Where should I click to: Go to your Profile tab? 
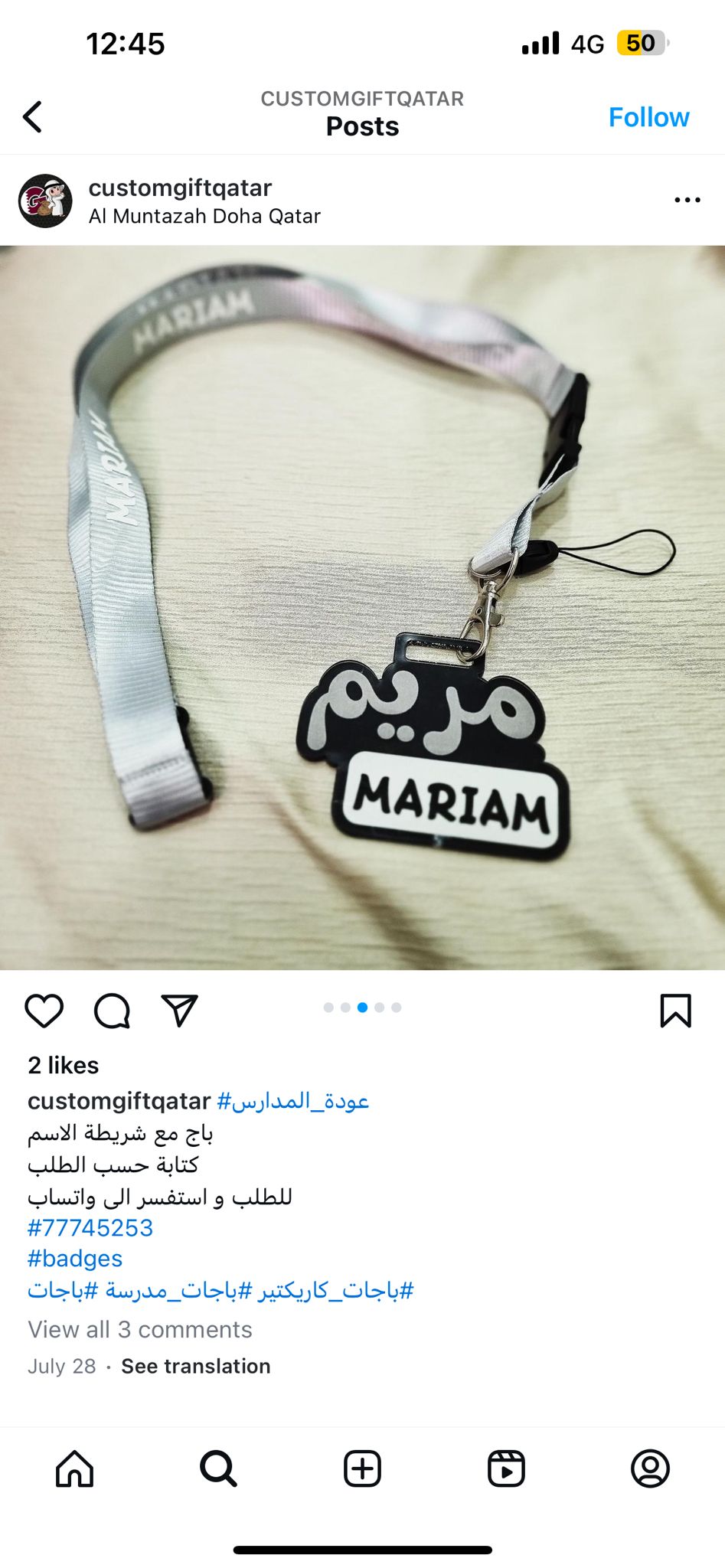coord(650,1468)
